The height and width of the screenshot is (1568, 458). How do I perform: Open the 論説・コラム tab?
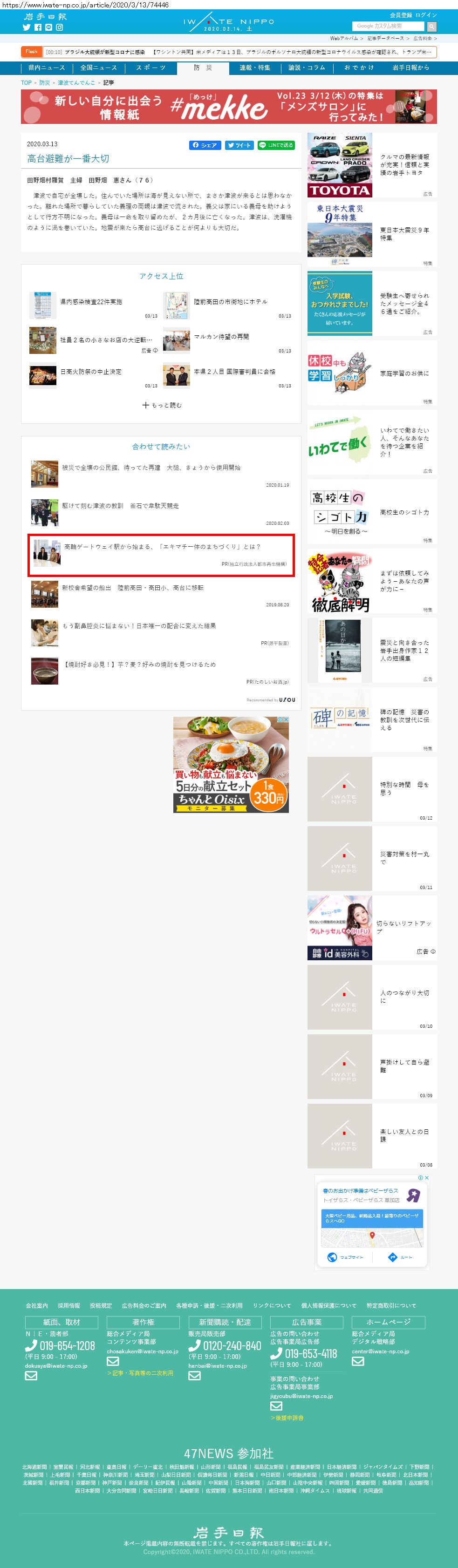[x=307, y=68]
